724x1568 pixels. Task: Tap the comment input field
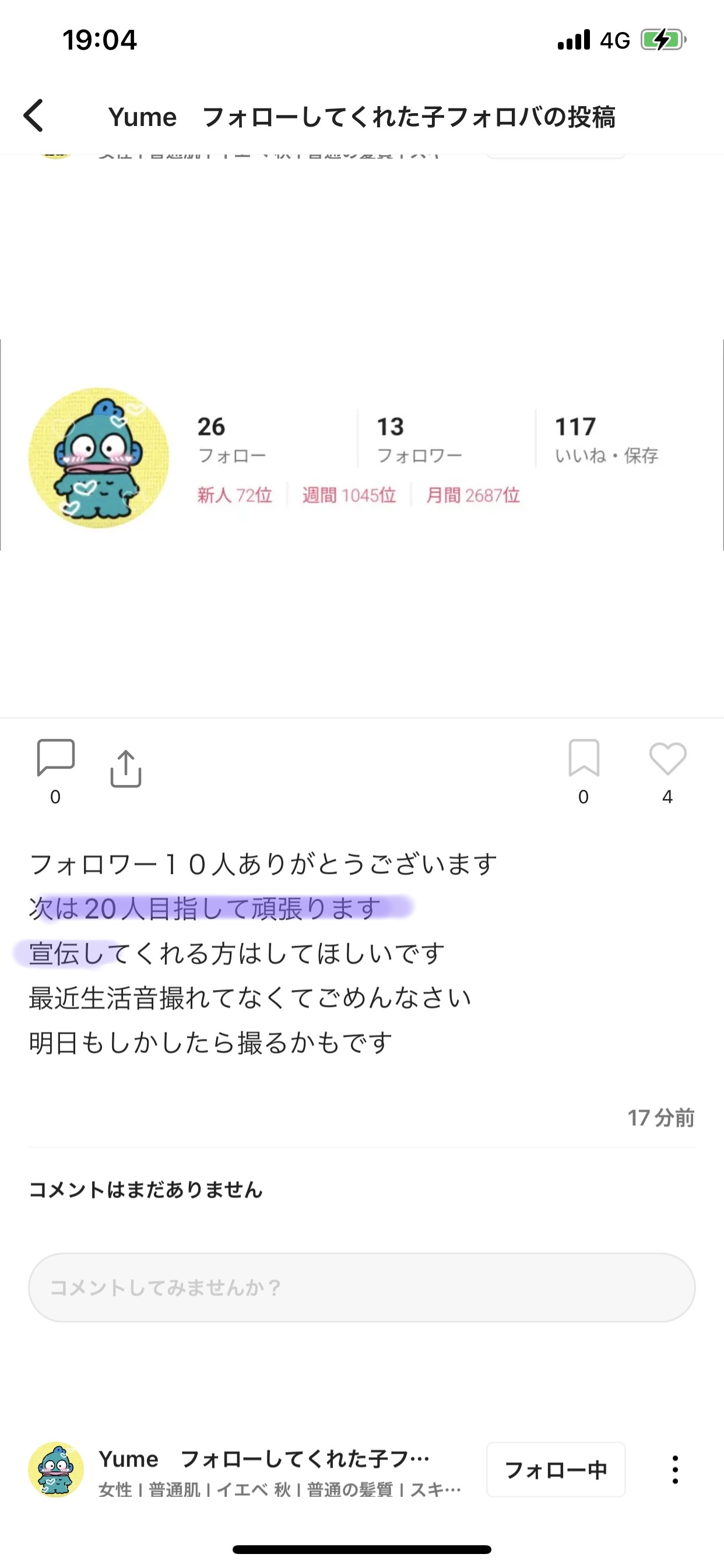click(x=361, y=1287)
